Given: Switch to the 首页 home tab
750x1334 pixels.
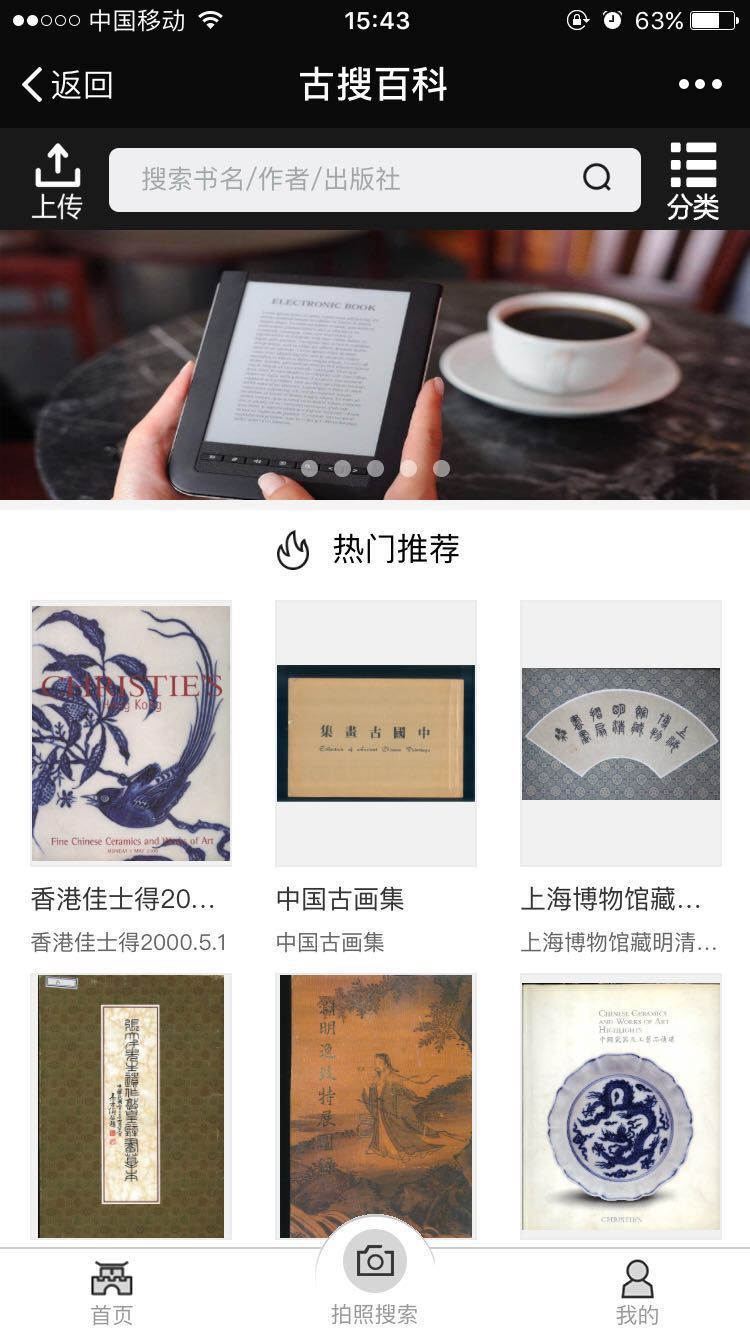Looking at the screenshot, I should tap(112, 1292).
